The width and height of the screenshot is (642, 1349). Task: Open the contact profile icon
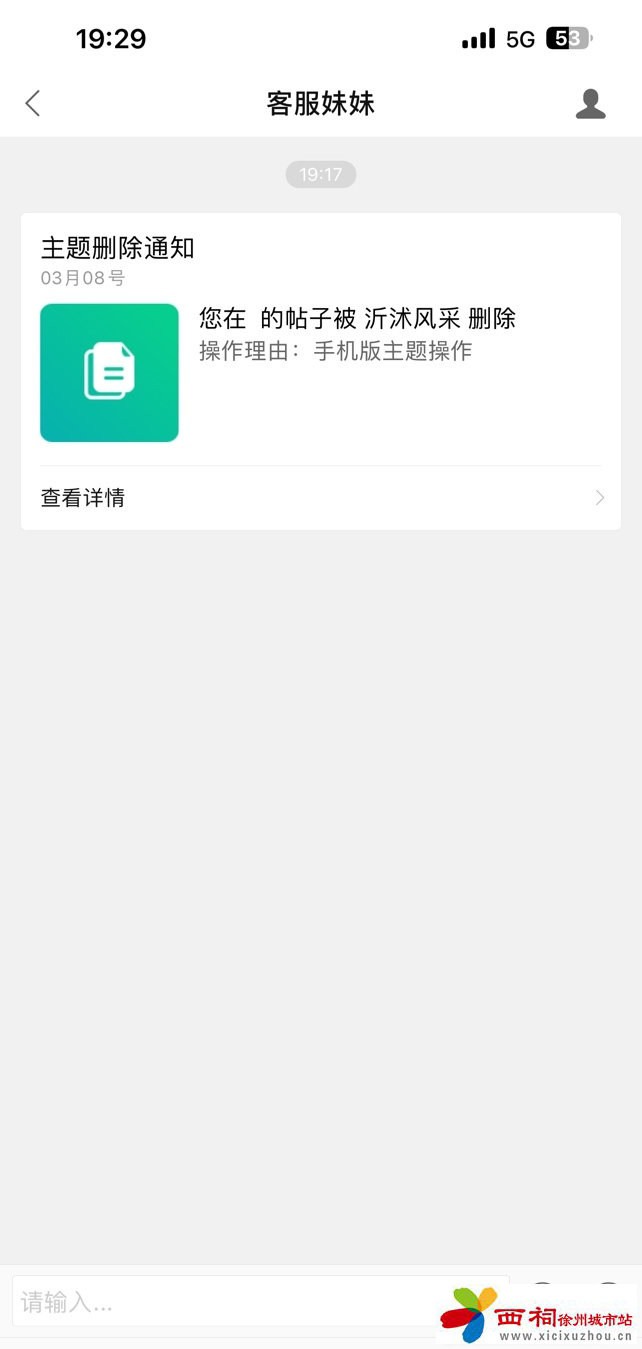(x=590, y=104)
